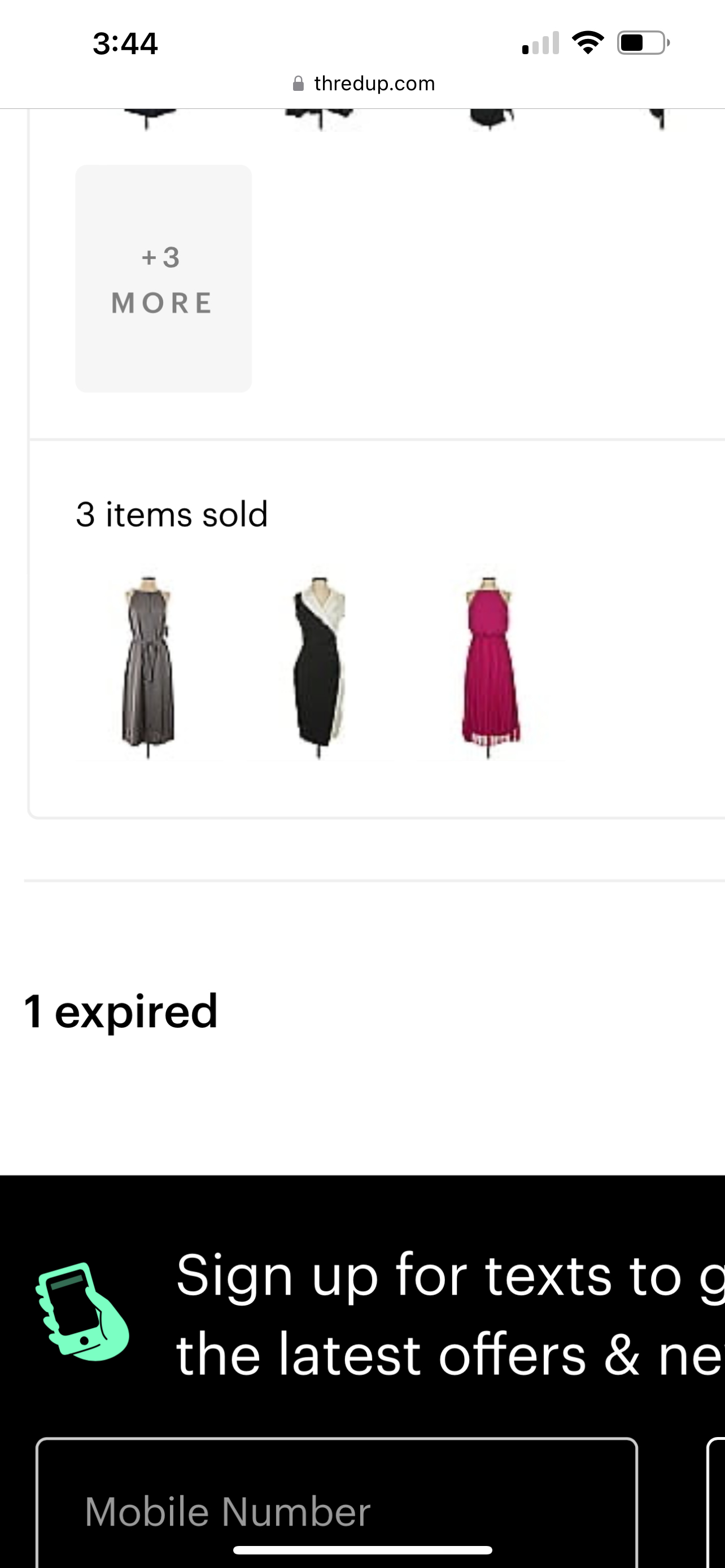Select the 3 items sold heading

click(x=171, y=513)
